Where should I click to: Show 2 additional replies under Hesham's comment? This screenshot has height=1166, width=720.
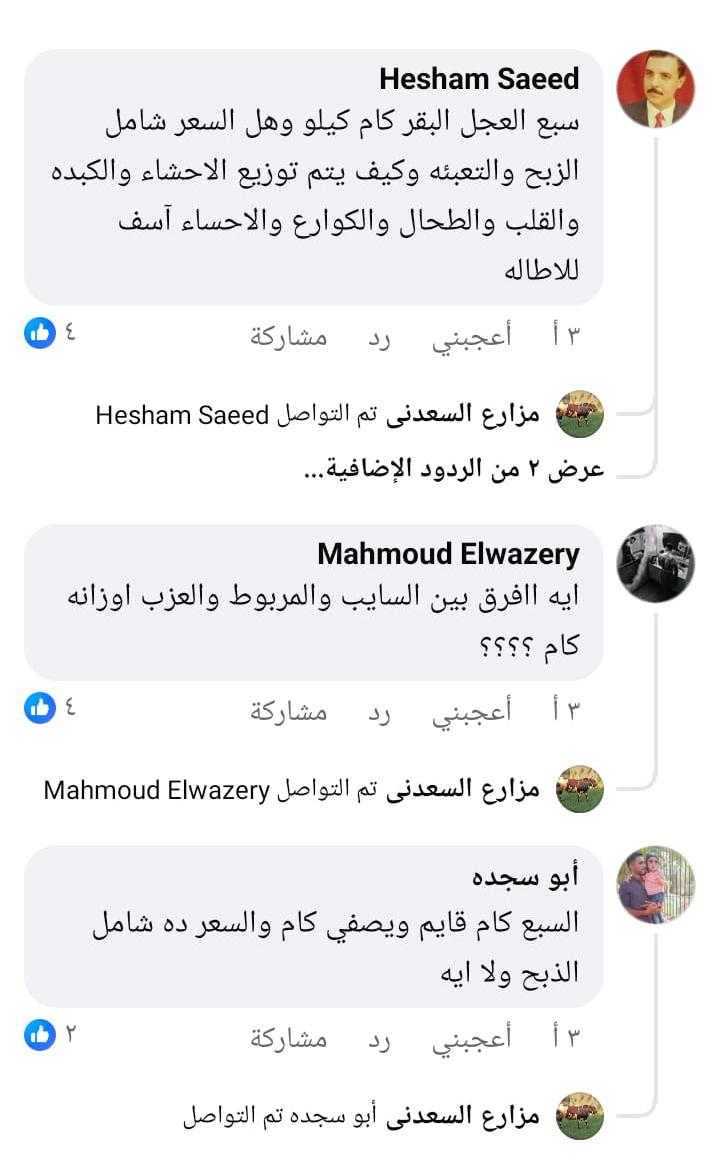point(454,469)
